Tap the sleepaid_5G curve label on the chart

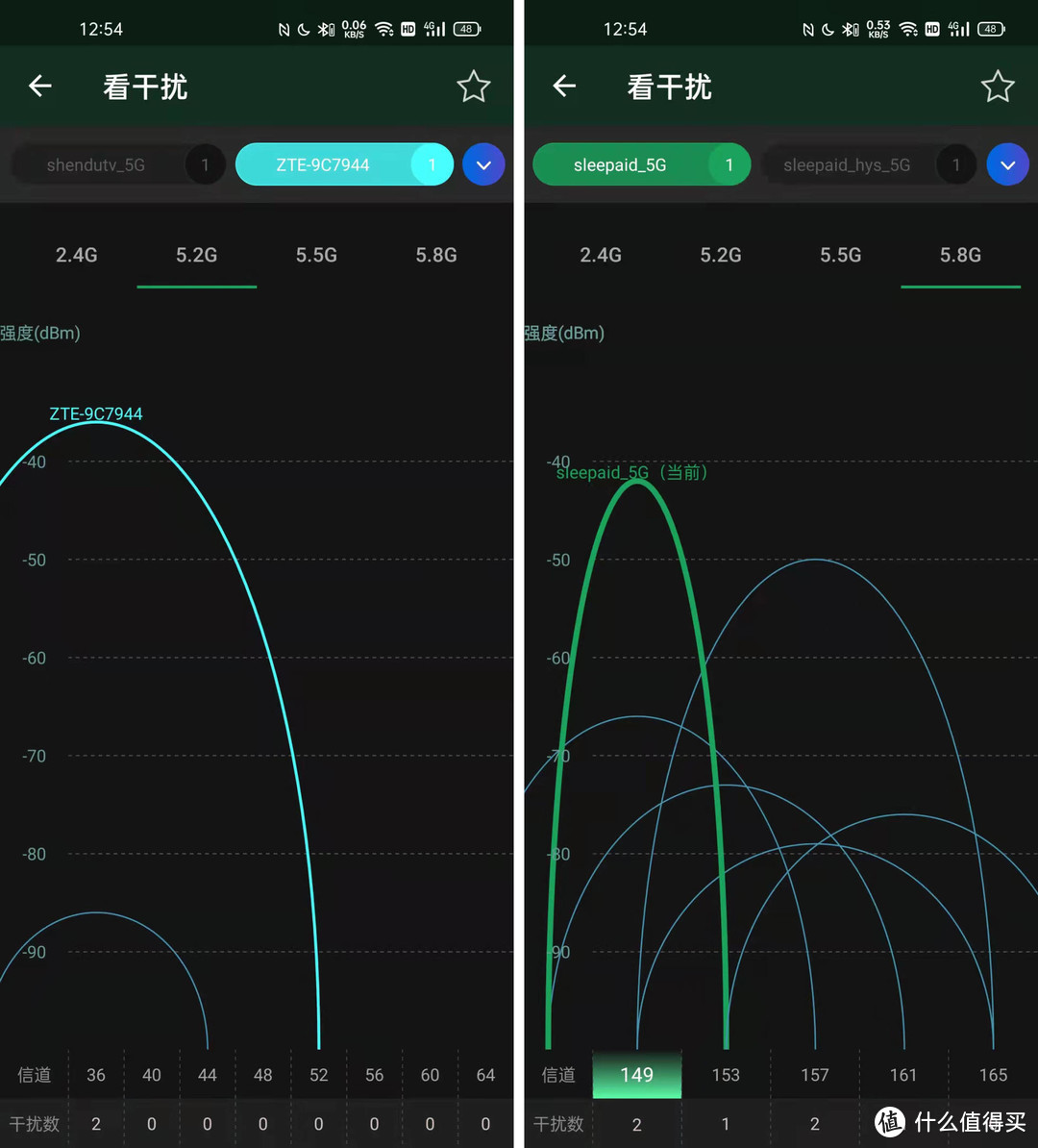point(603,473)
